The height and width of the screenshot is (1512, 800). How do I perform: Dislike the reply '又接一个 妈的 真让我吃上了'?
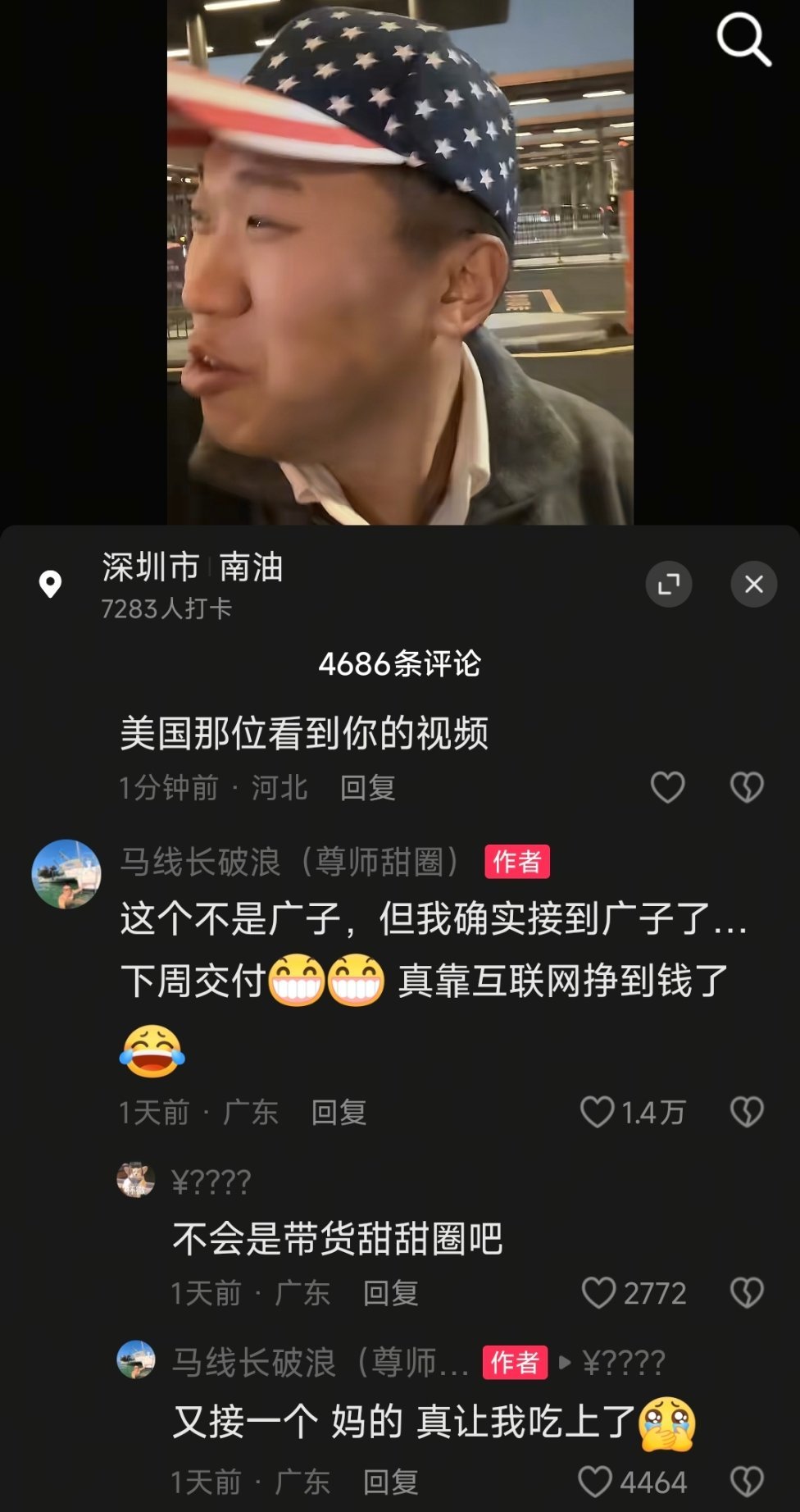pyautogui.click(x=746, y=1482)
